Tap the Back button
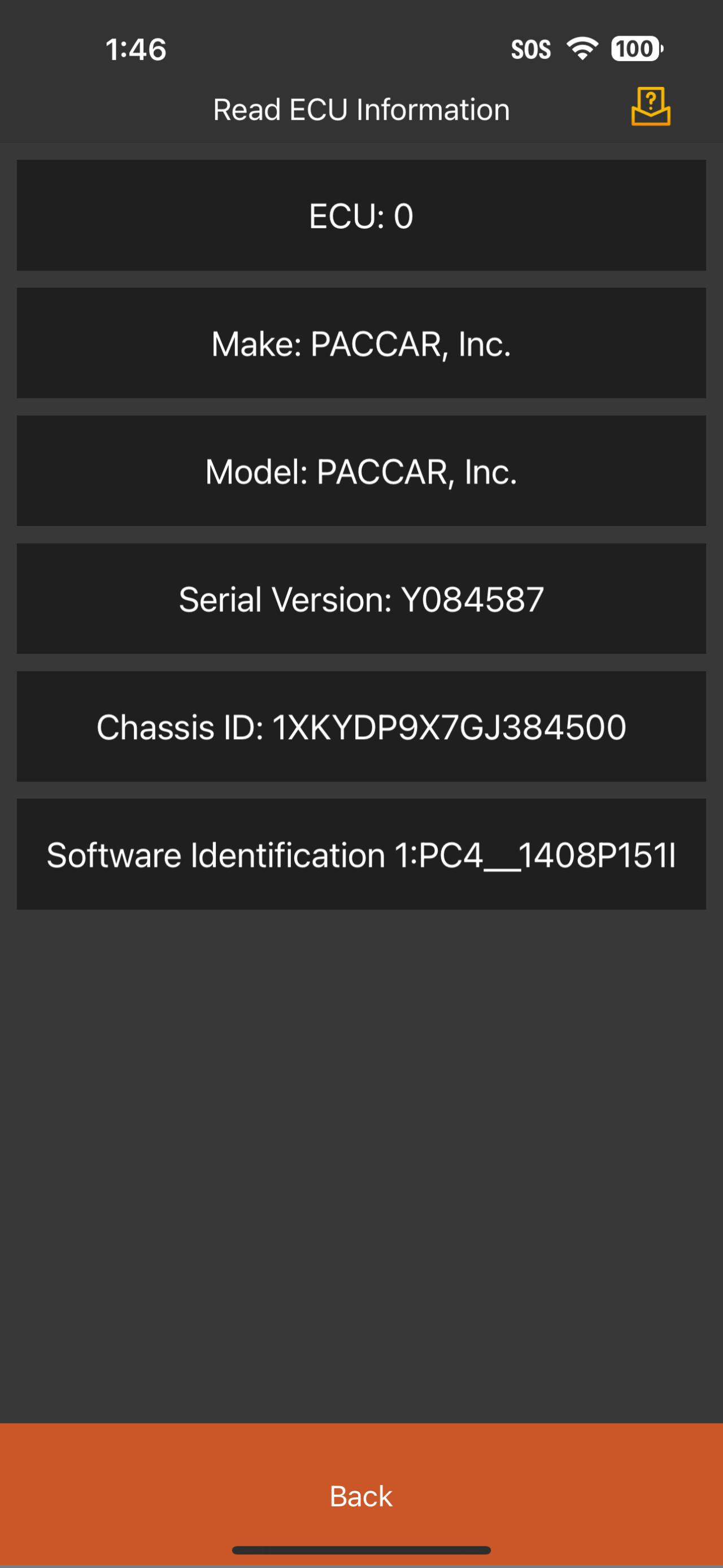This screenshot has width=723, height=1568. pos(361,1495)
